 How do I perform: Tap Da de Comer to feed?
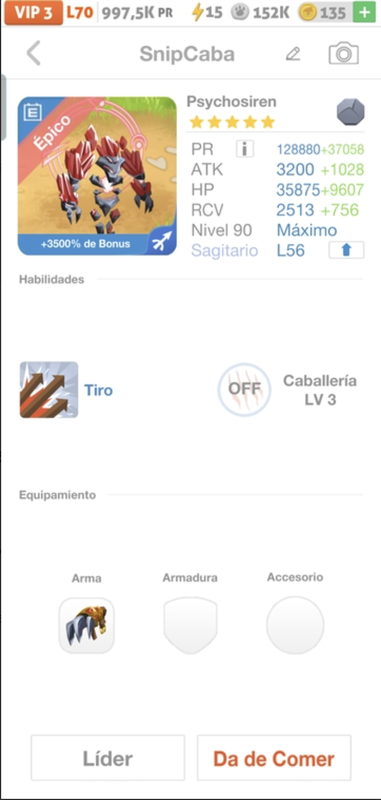coord(274,758)
